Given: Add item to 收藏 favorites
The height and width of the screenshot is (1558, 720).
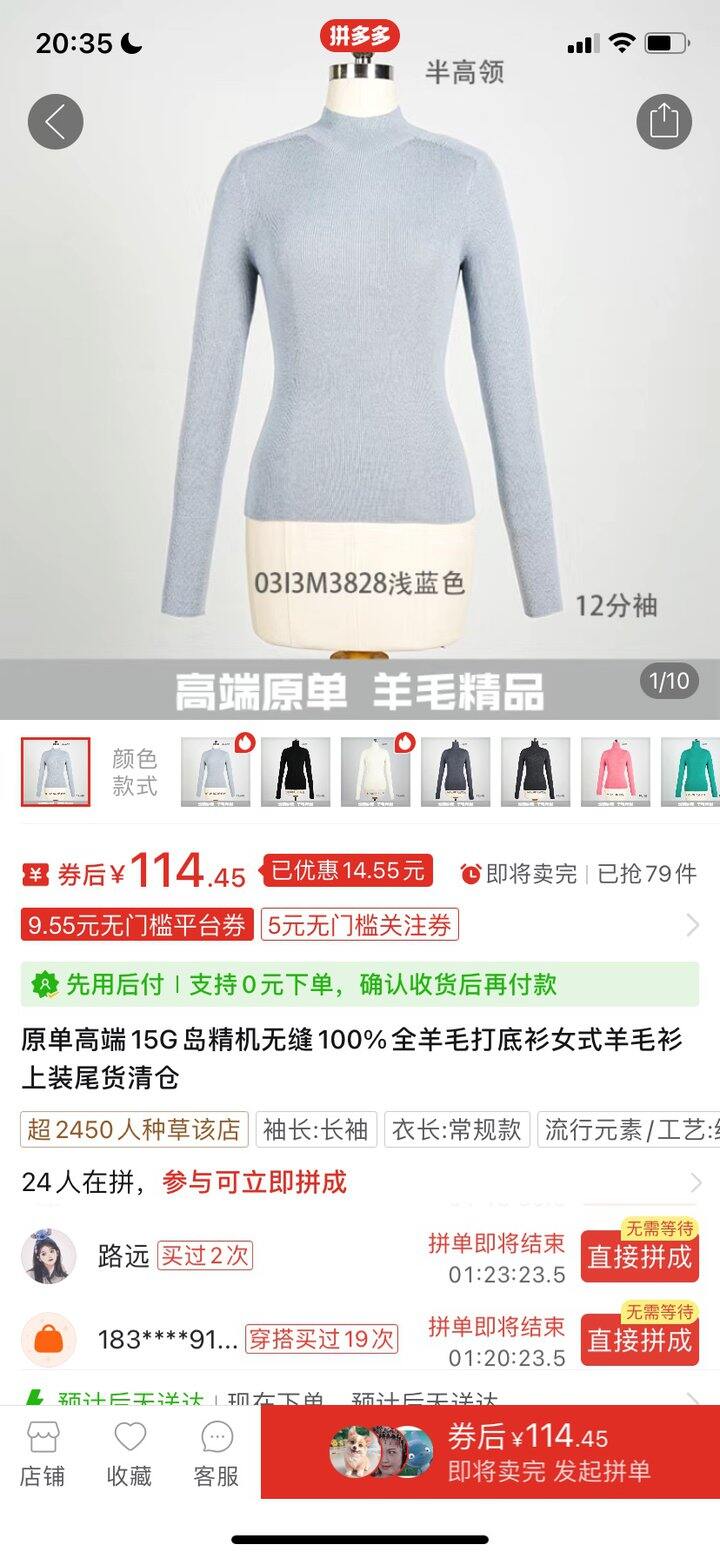Looking at the screenshot, I should [x=130, y=1455].
